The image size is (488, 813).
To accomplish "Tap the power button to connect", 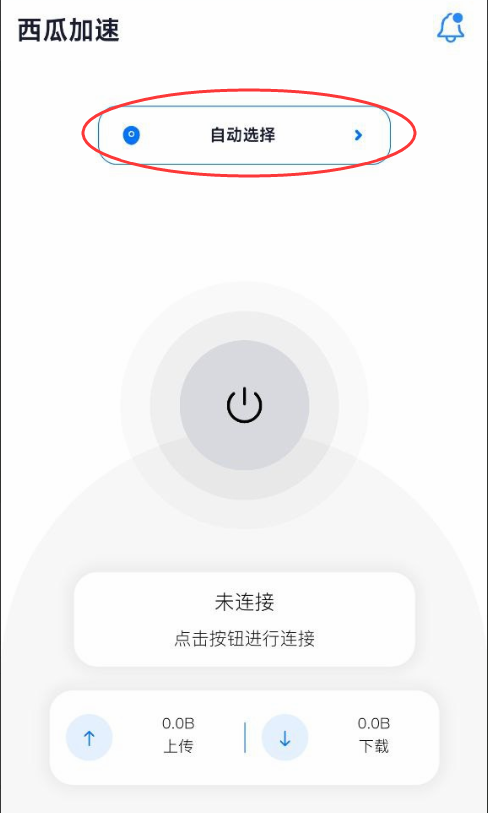I will 244,405.
